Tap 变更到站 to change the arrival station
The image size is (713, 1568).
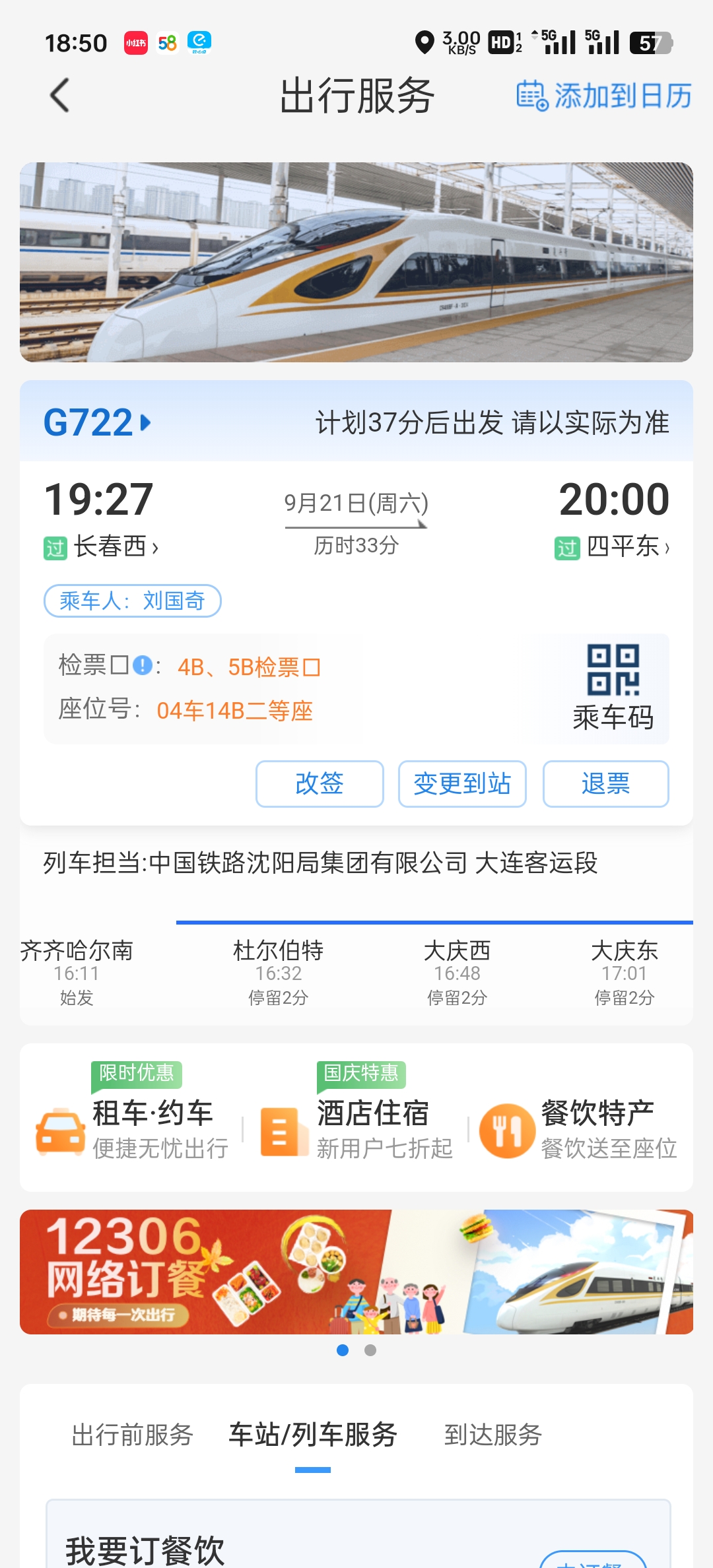click(462, 784)
